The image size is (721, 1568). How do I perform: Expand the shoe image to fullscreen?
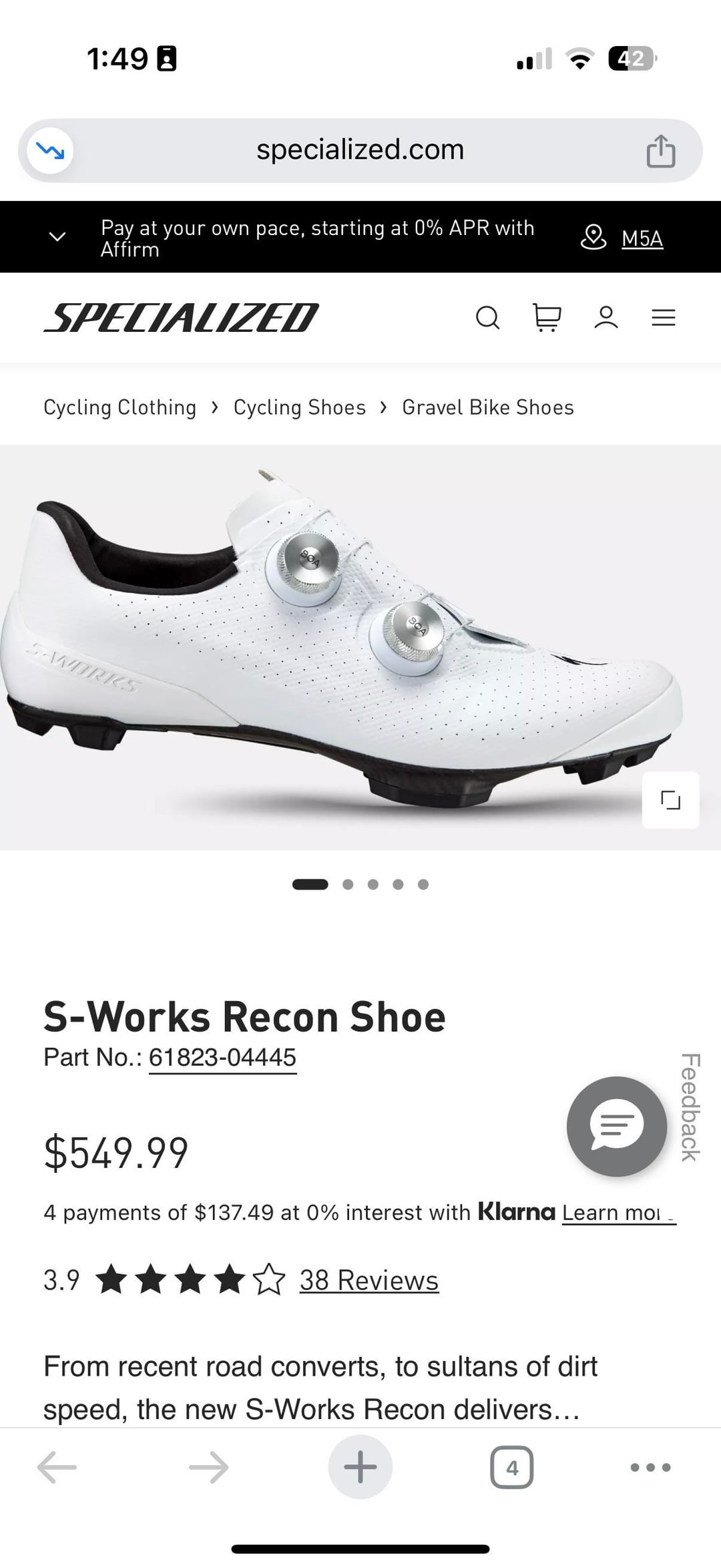click(x=670, y=800)
